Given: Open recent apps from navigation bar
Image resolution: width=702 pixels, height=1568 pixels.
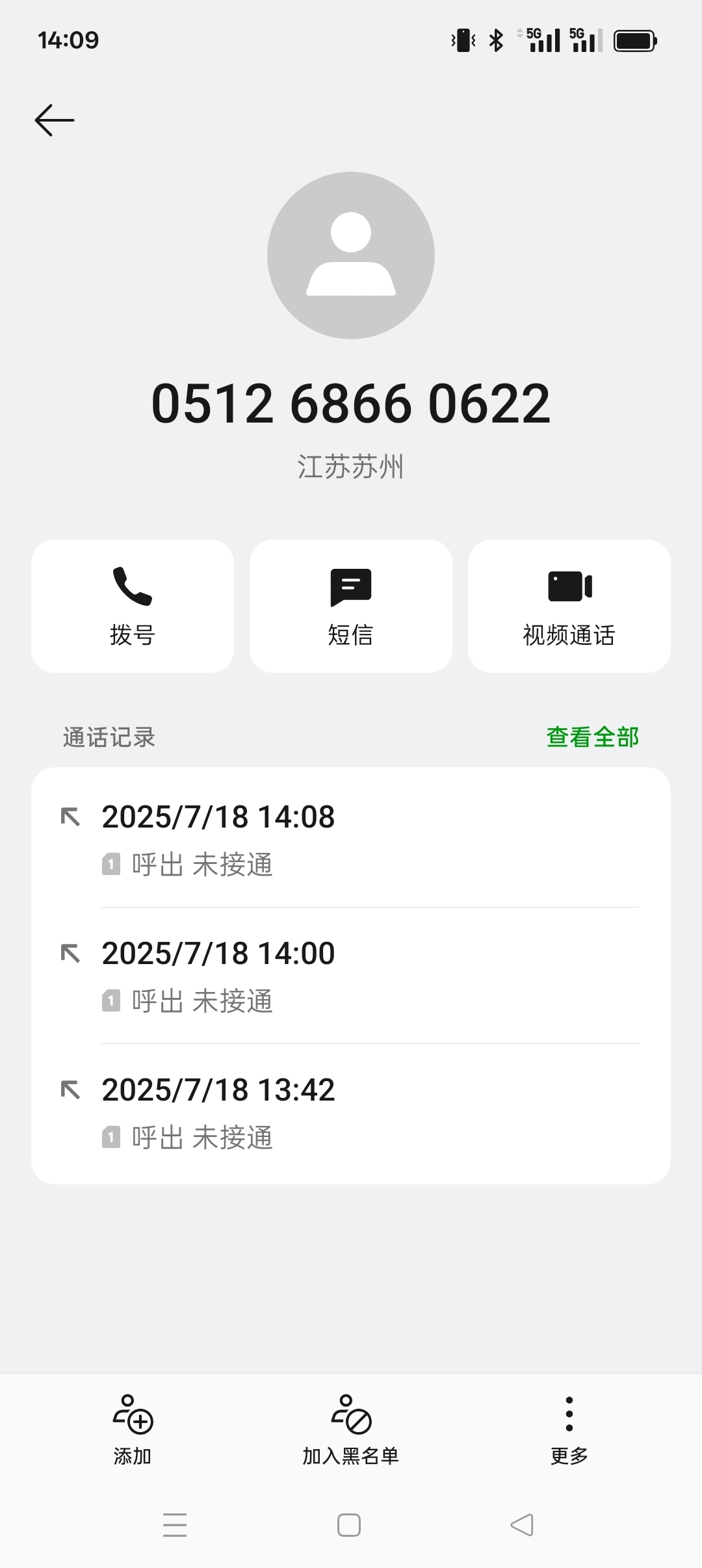Looking at the screenshot, I should (x=175, y=1525).
